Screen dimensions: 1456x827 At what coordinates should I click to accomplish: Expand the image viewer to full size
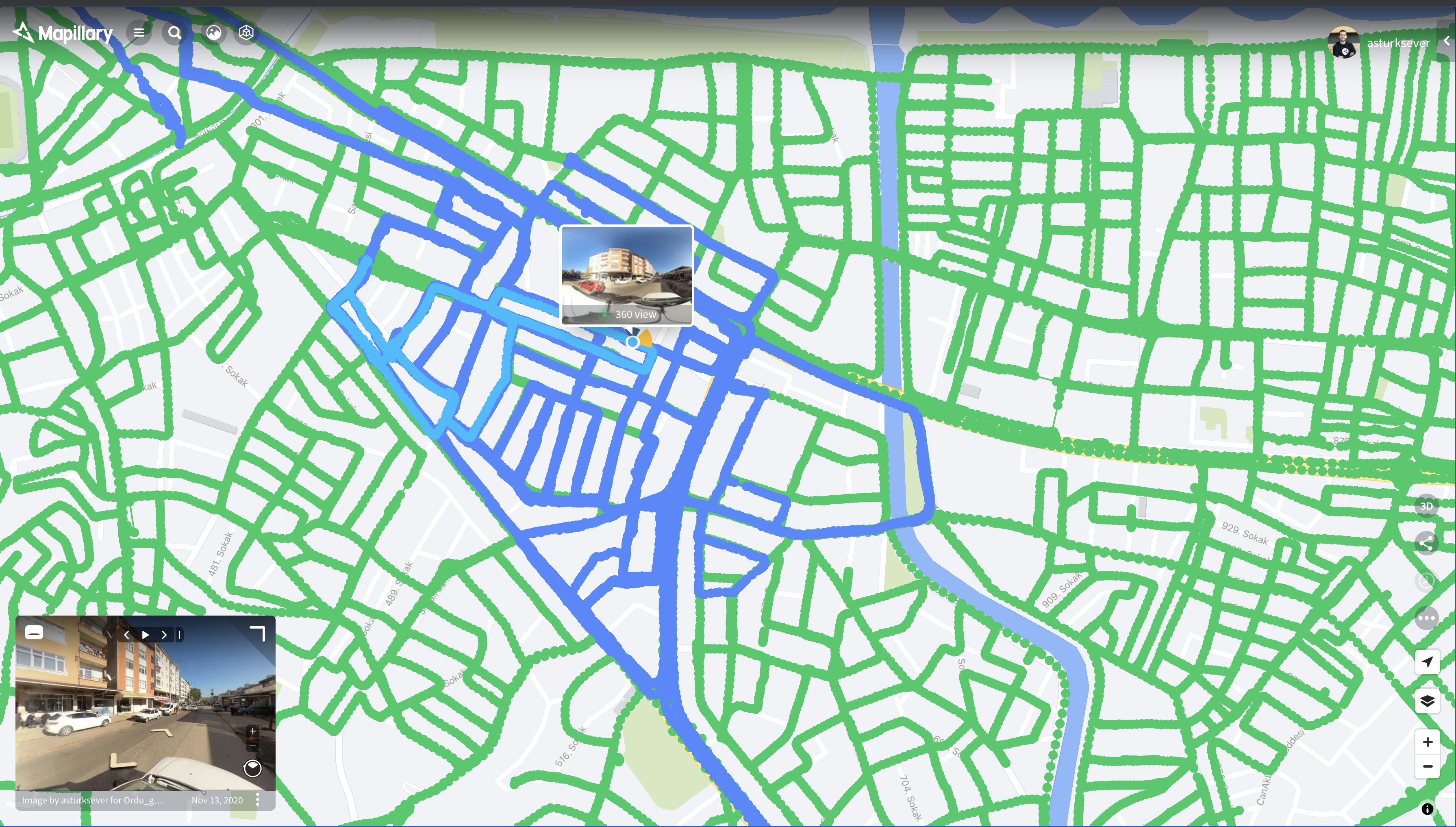click(x=258, y=633)
